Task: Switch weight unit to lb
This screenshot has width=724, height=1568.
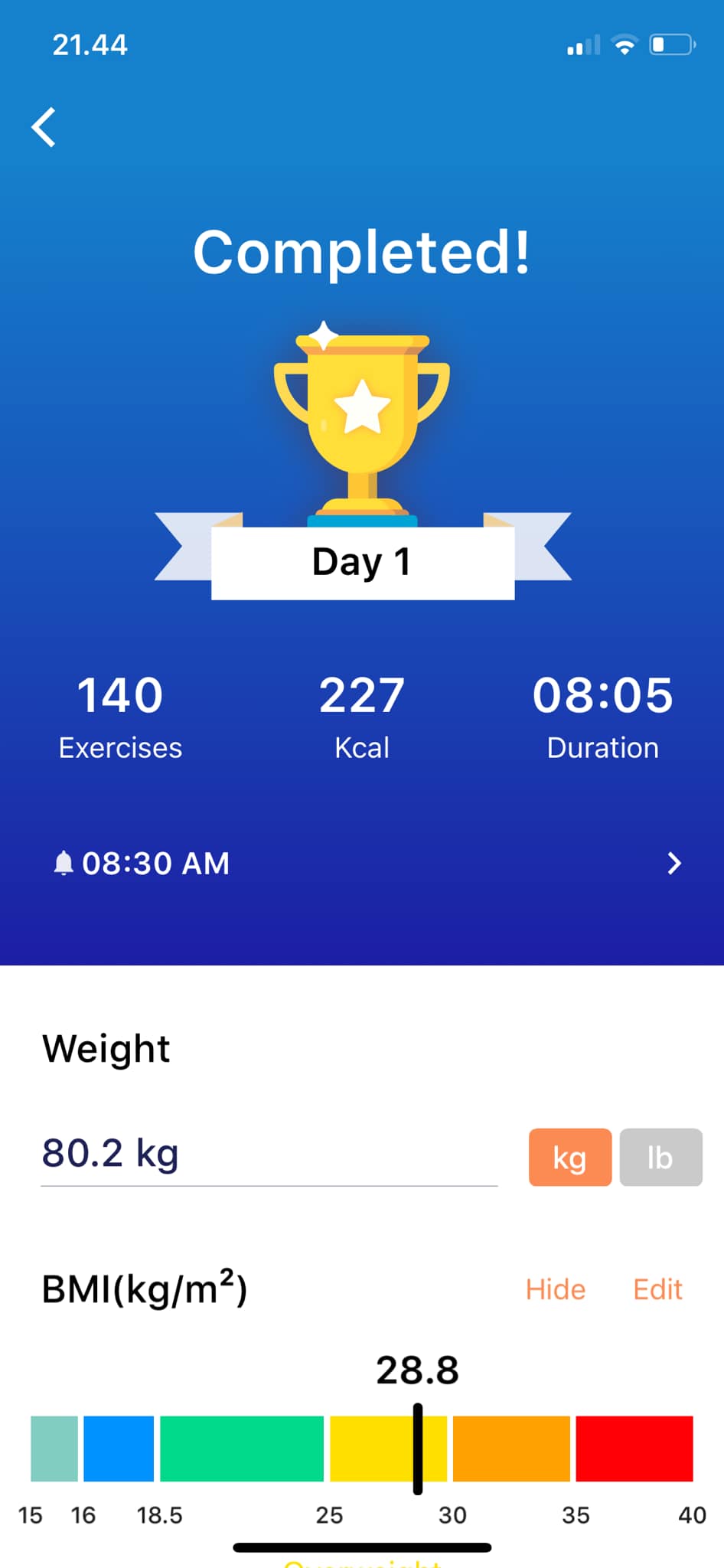Action: point(660,1157)
